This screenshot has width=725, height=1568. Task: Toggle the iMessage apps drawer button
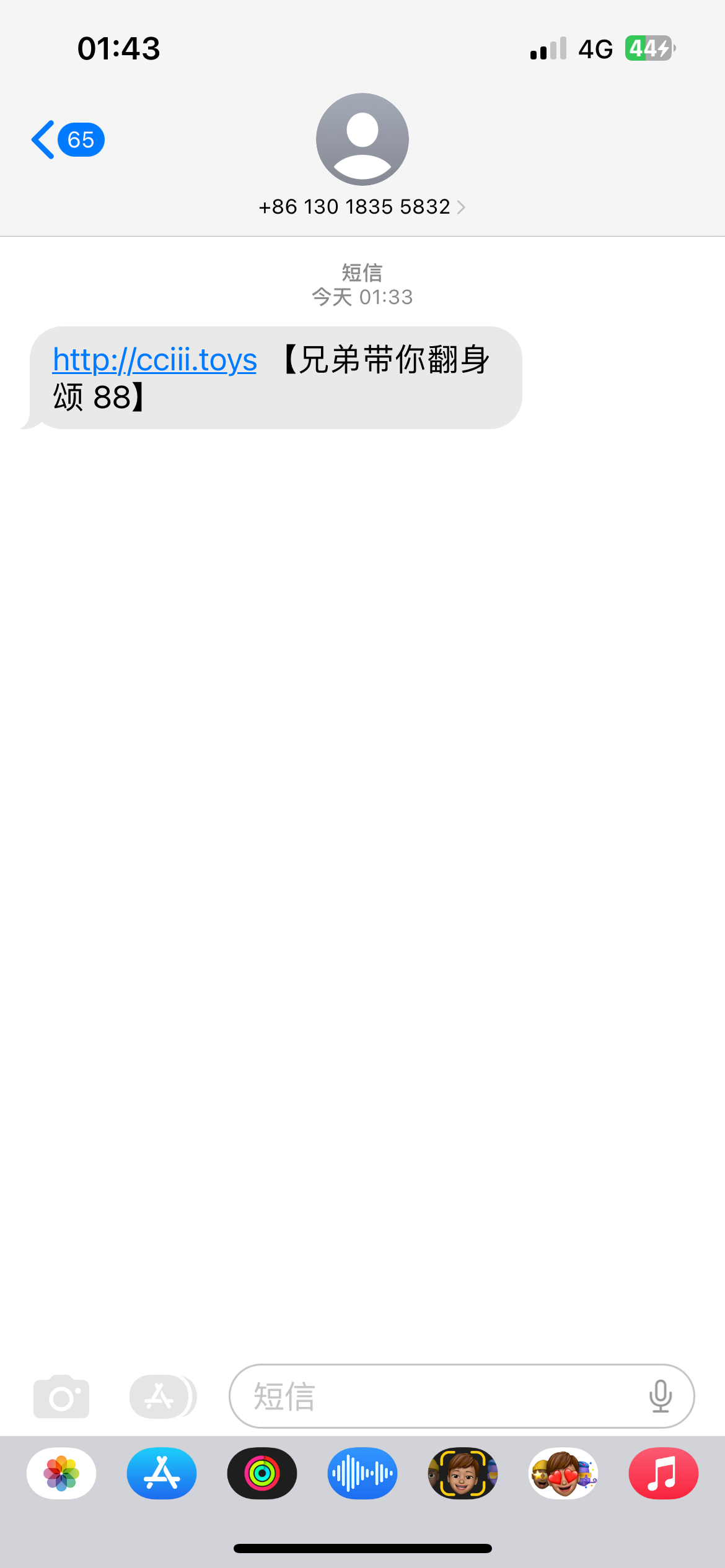point(163,1396)
